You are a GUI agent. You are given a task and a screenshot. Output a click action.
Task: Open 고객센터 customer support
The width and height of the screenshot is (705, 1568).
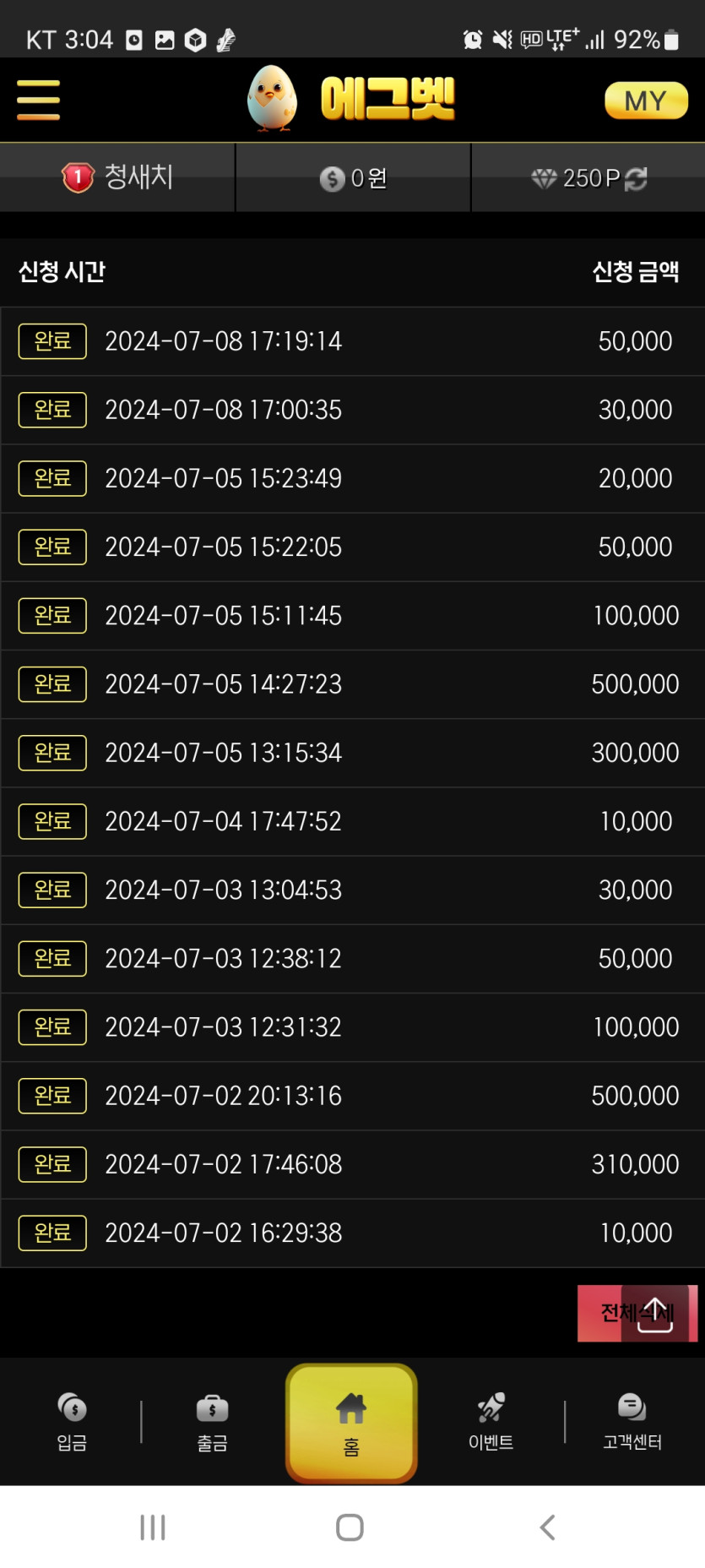click(632, 1422)
